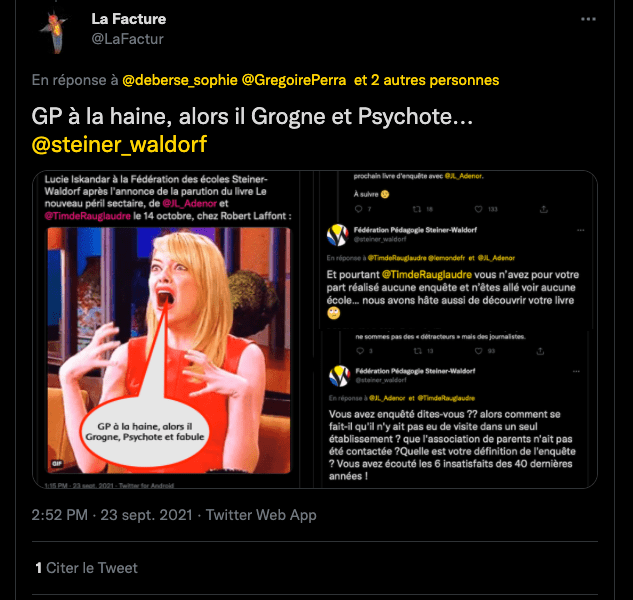Open the @steiner_waldorf mention in the tweet
This screenshot has width=633, height=600.
[120, 145]
